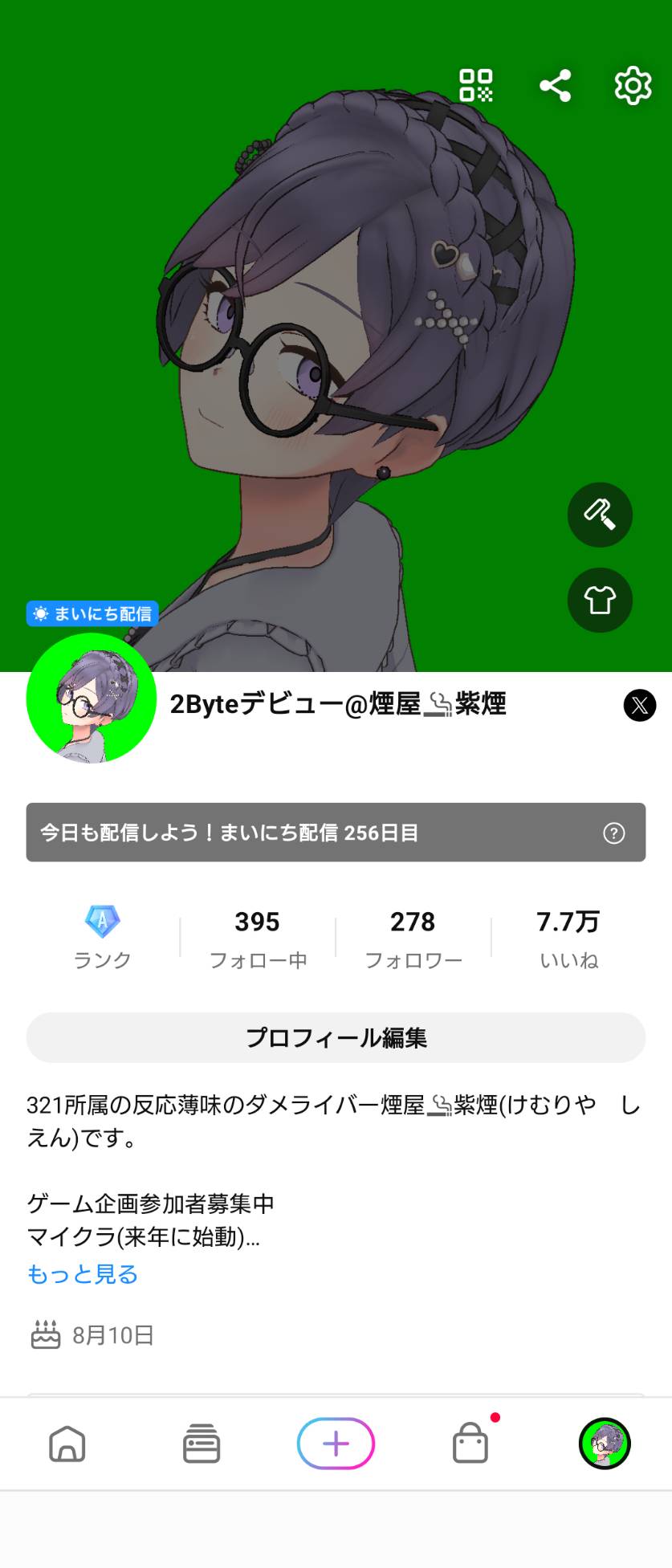672x1568 pixels.
Task: Open the profile avatar tab
Action: (x=605, y=1444)
